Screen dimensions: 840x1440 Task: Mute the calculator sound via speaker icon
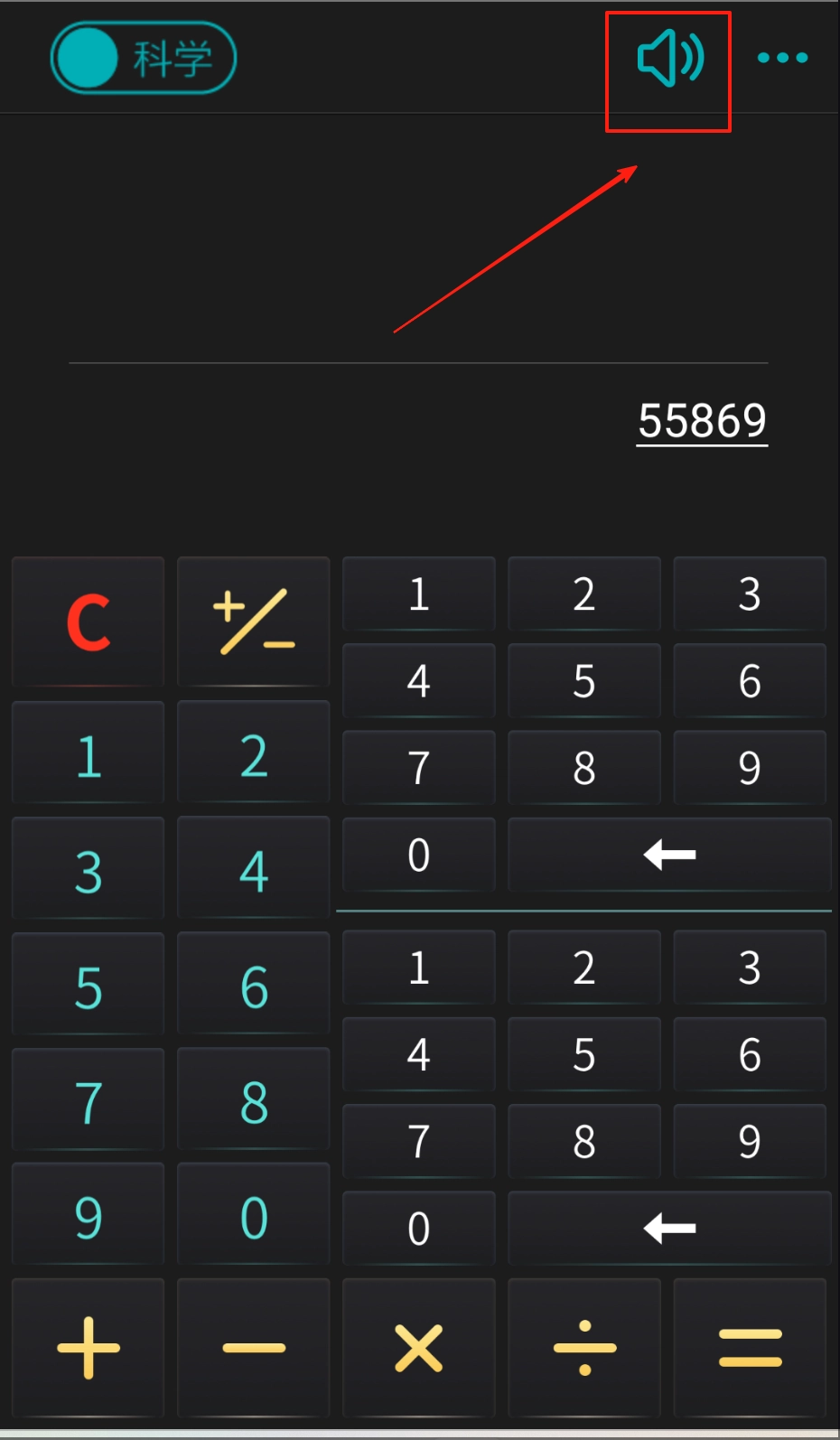click(669, 59)
